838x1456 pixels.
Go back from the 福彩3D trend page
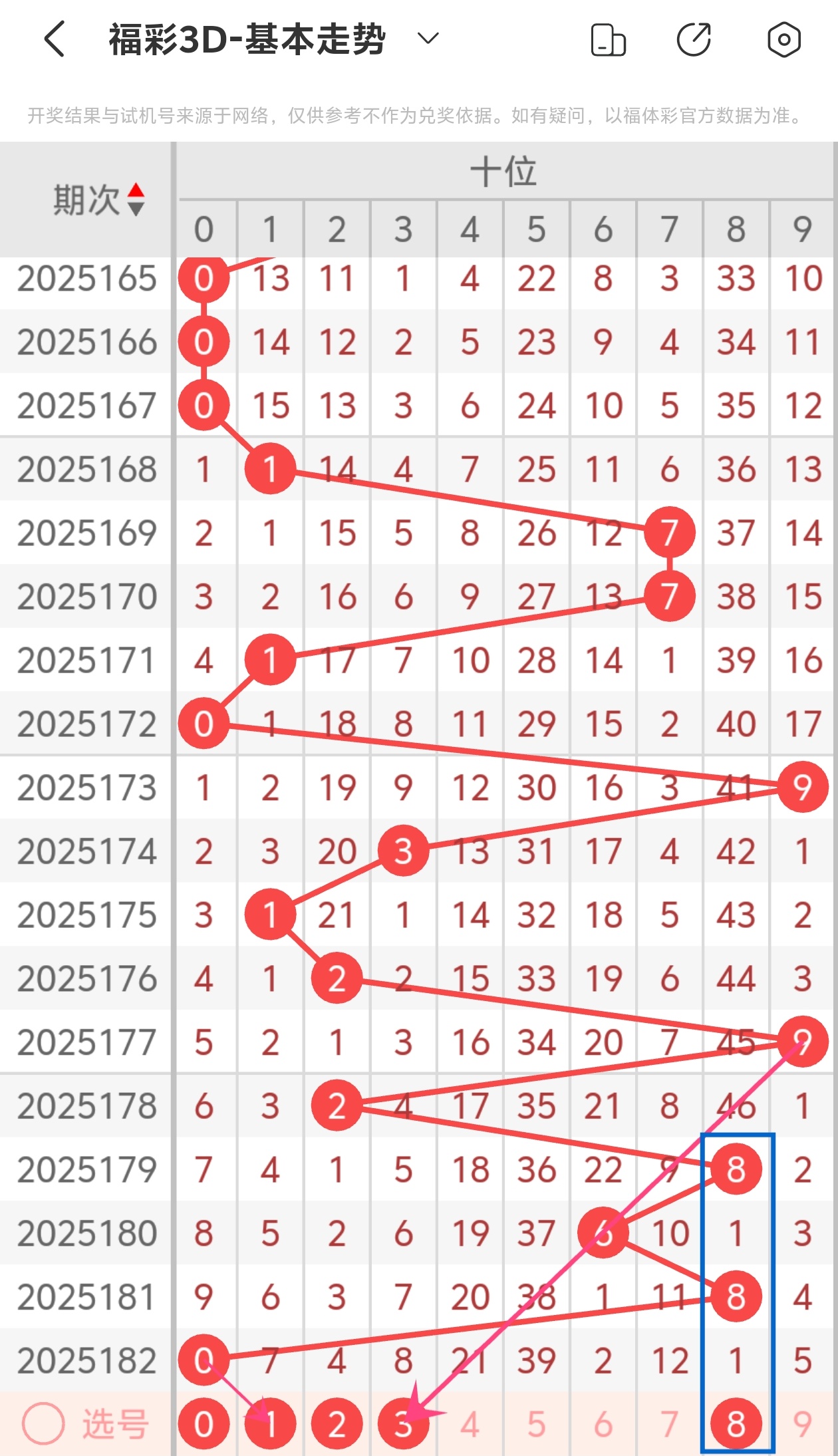55,39
